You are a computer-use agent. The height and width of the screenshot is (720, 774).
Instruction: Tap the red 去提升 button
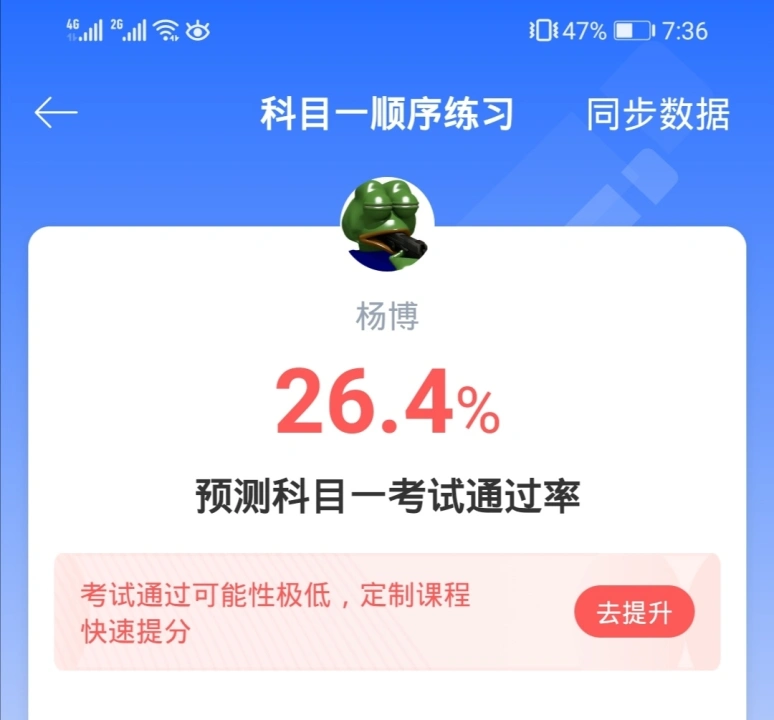click(x=634, y=613)
